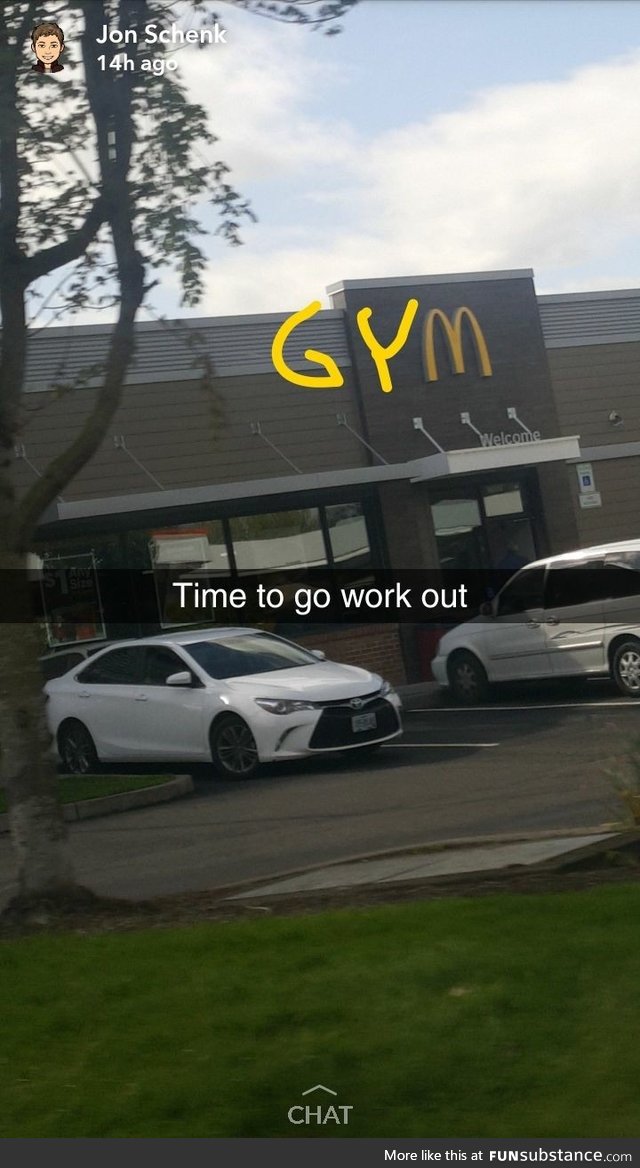This screenshot has width=640, height=1168.
Task: Open CHAT to reply to story
Action: click(x=320, y=1106)
